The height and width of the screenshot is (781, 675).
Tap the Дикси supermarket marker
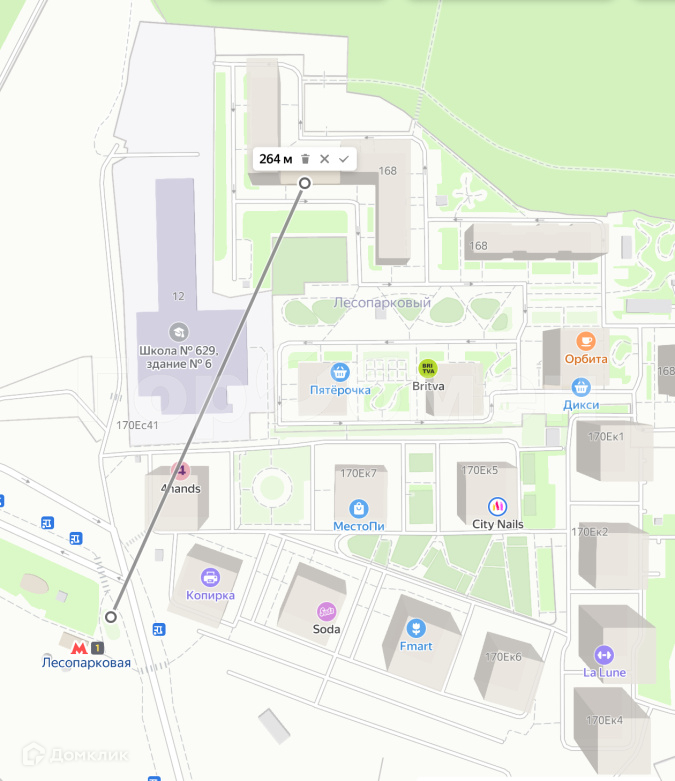581,387
